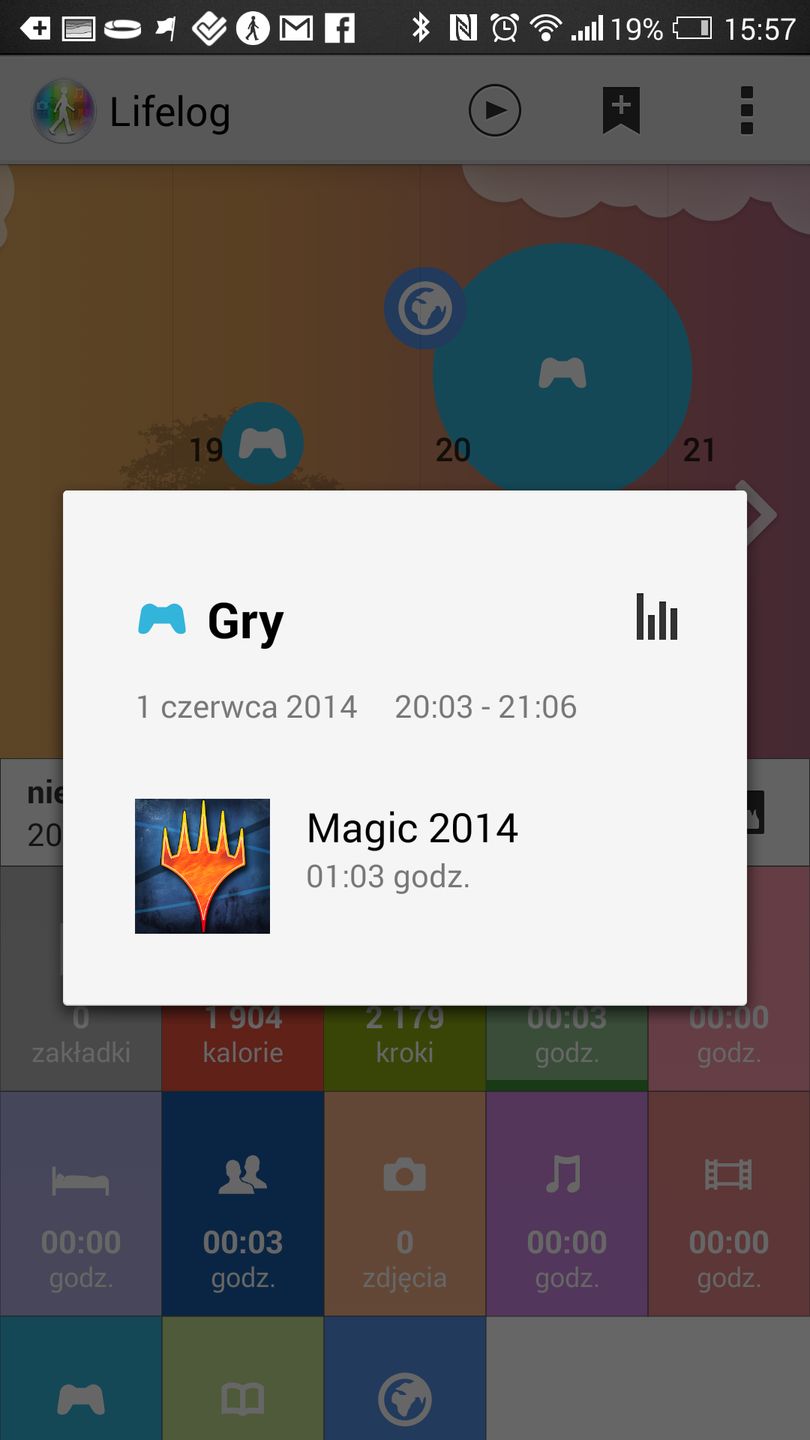Open the overflow menu

(x=746, y=110)
